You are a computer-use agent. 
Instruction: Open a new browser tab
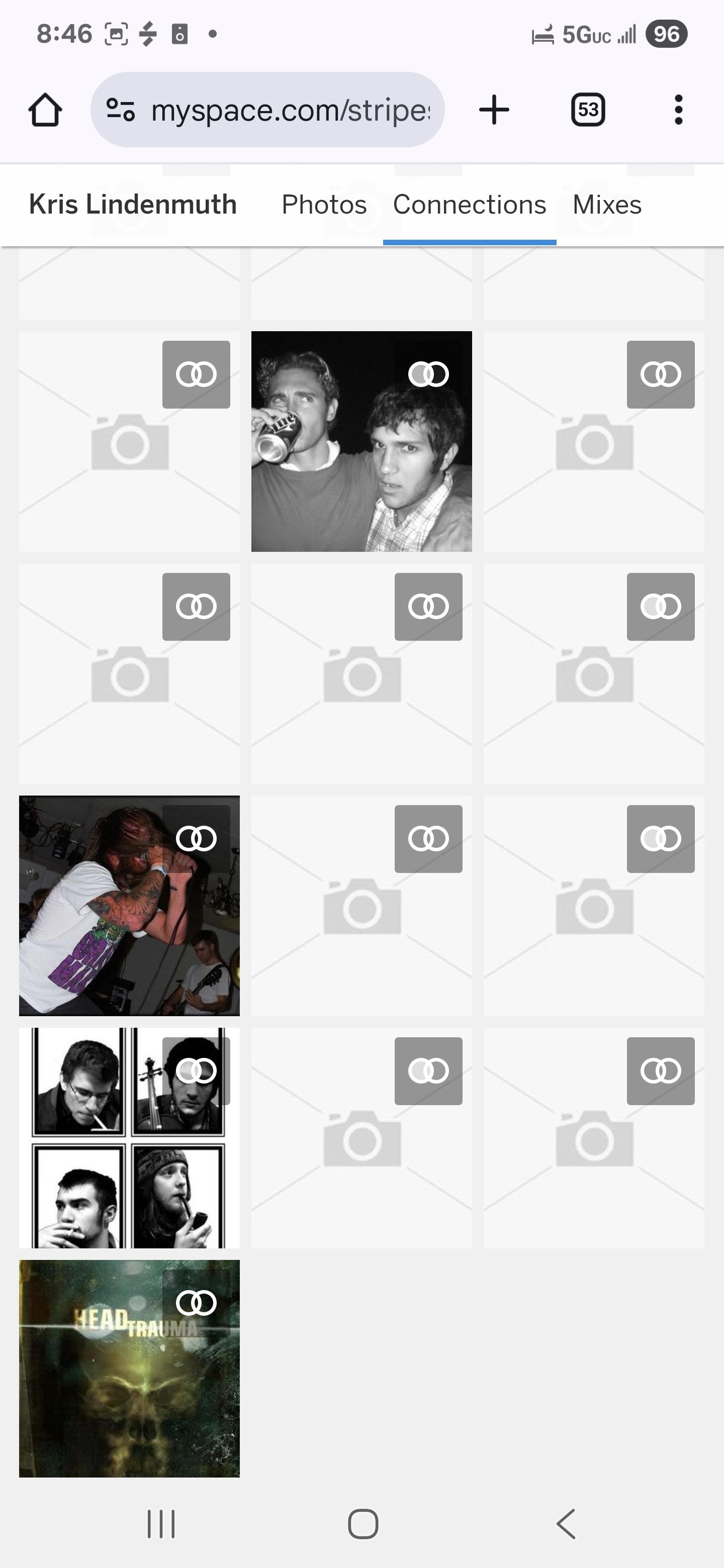coord(494,110)
